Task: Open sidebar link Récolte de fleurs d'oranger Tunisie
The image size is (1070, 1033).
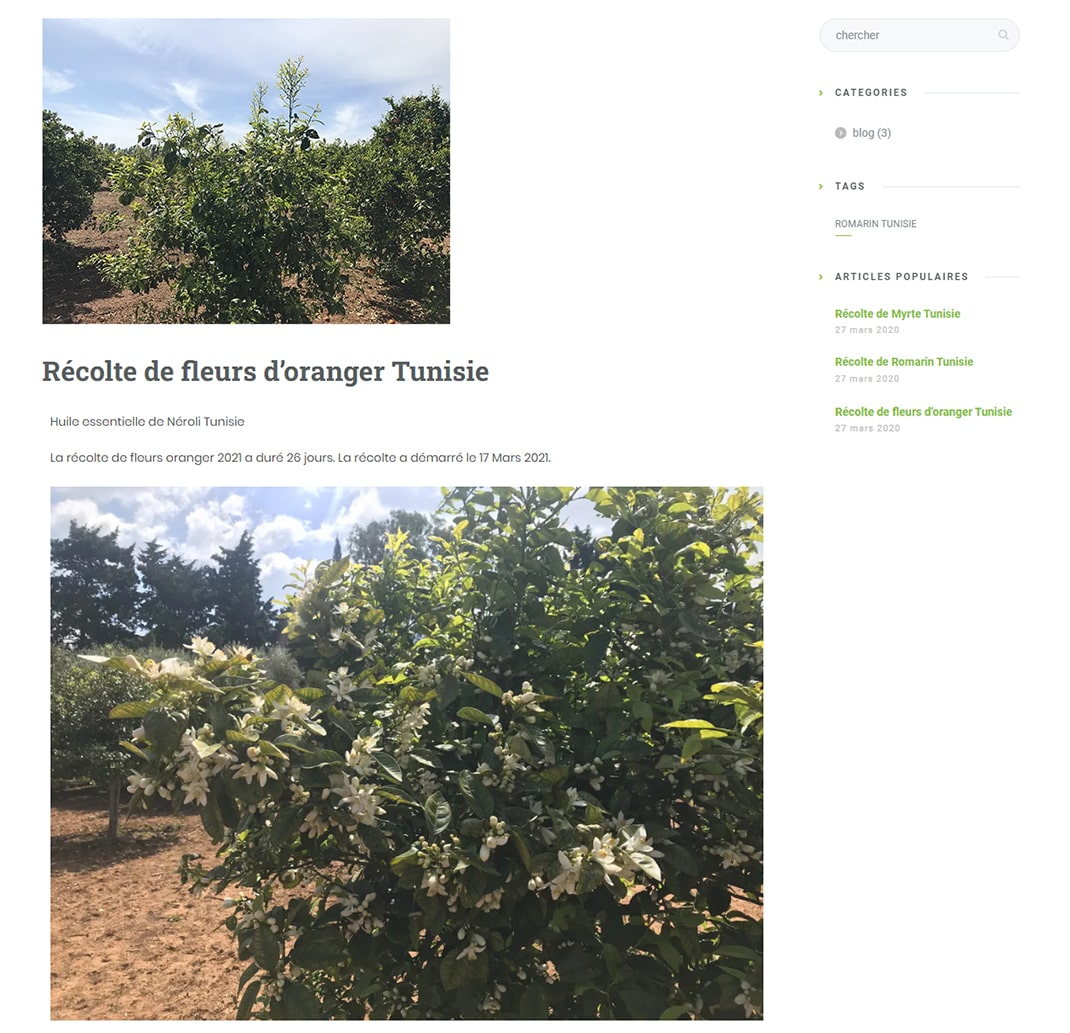Action: 923,412
